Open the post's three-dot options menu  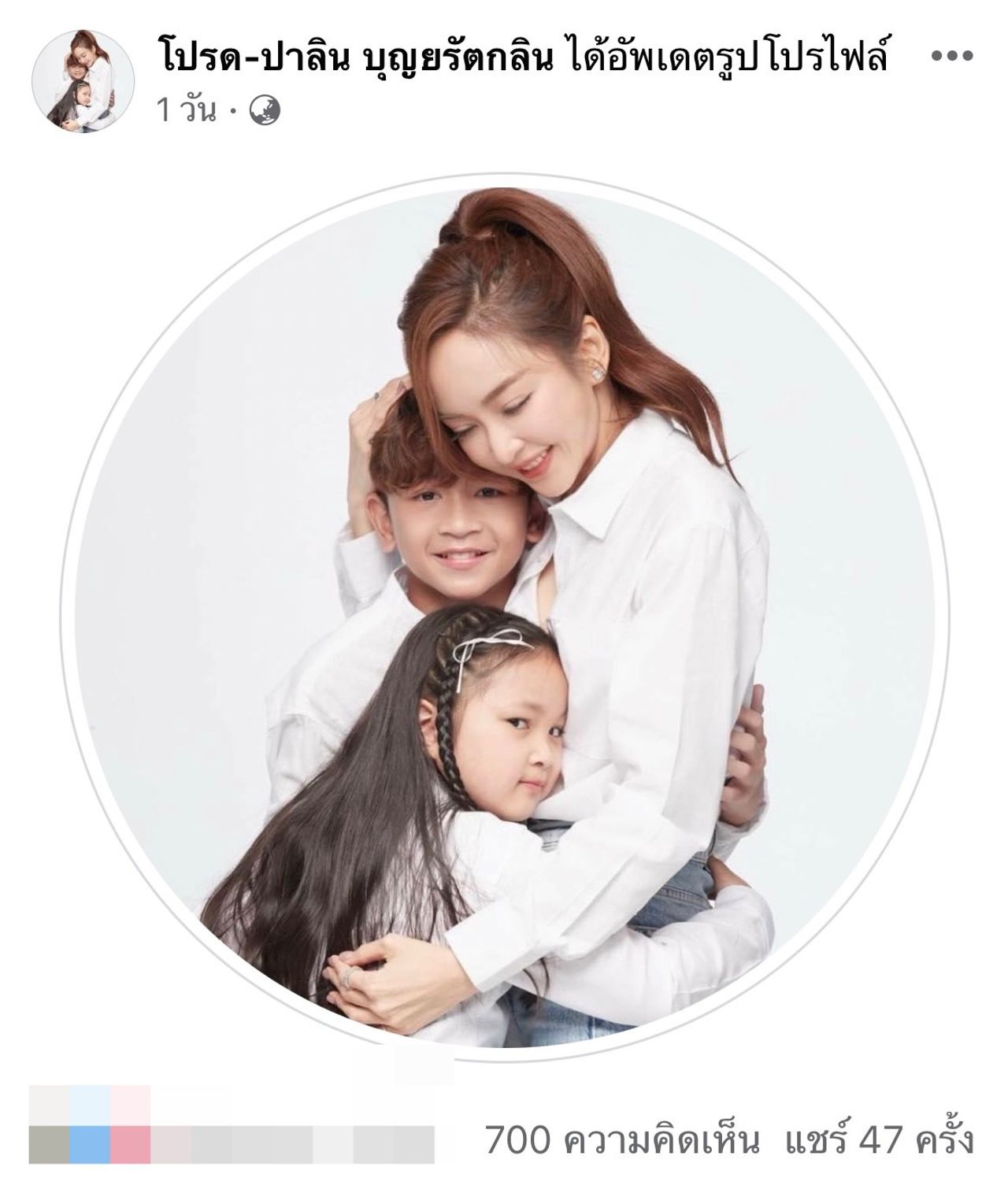(953, 57)
